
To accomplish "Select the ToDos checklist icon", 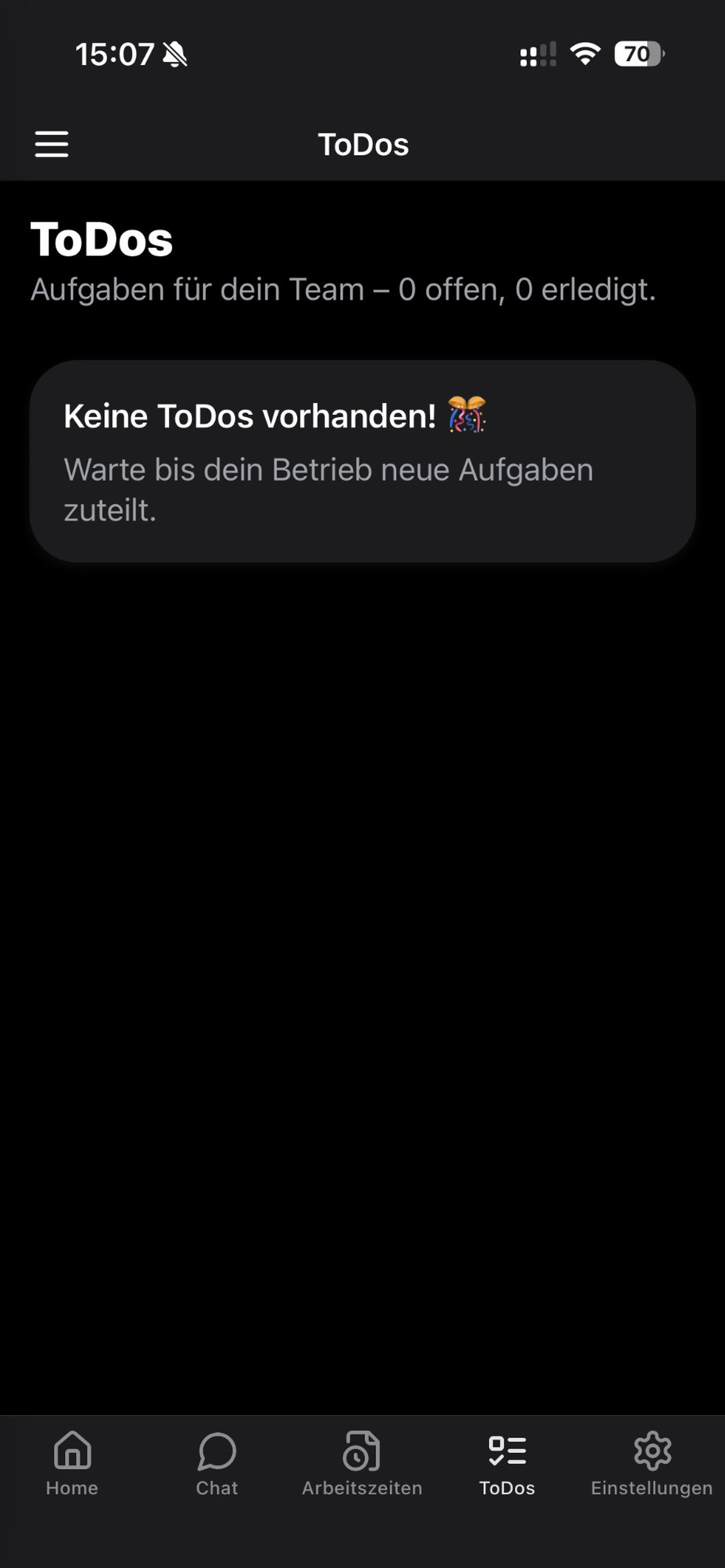I will point(507,1452).
